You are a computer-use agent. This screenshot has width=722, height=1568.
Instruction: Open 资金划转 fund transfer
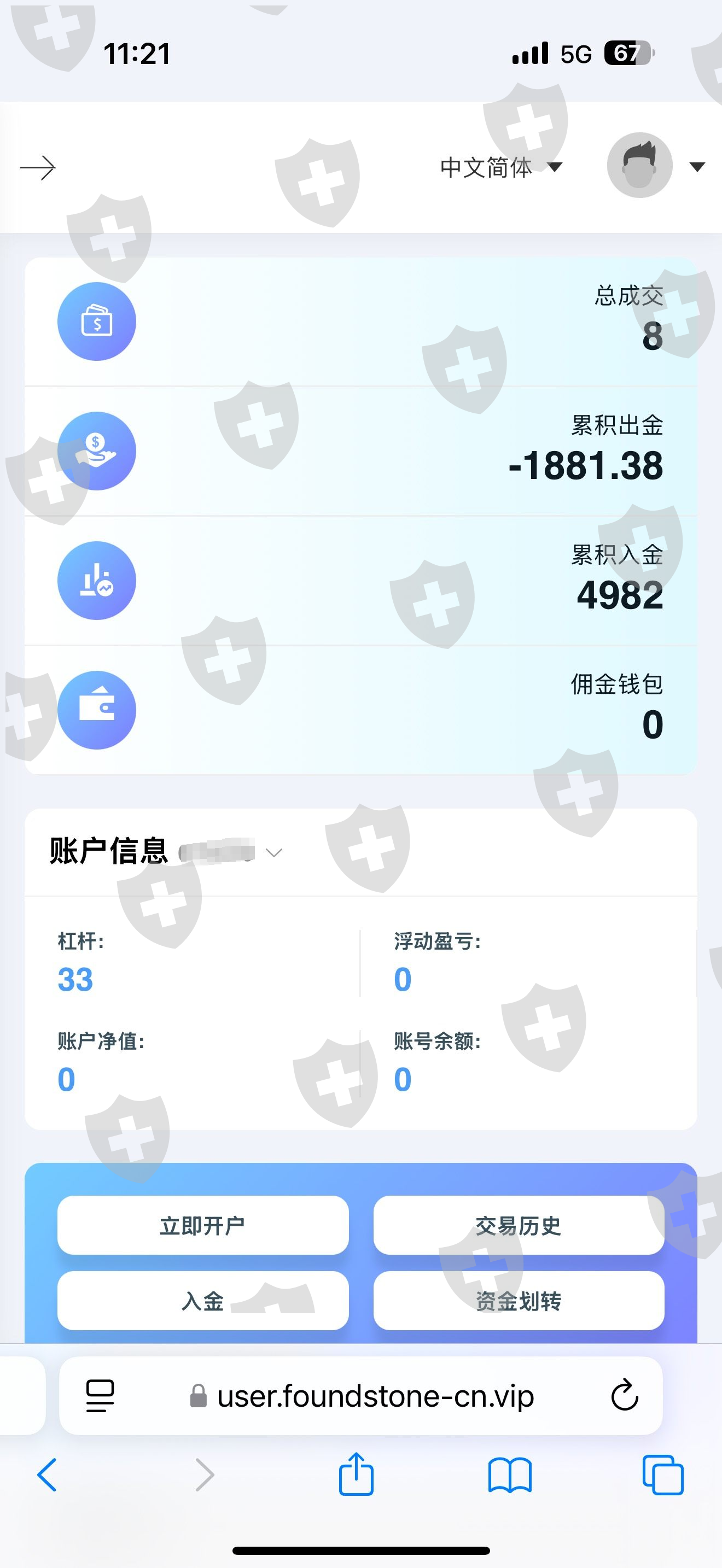(519, 1301)
